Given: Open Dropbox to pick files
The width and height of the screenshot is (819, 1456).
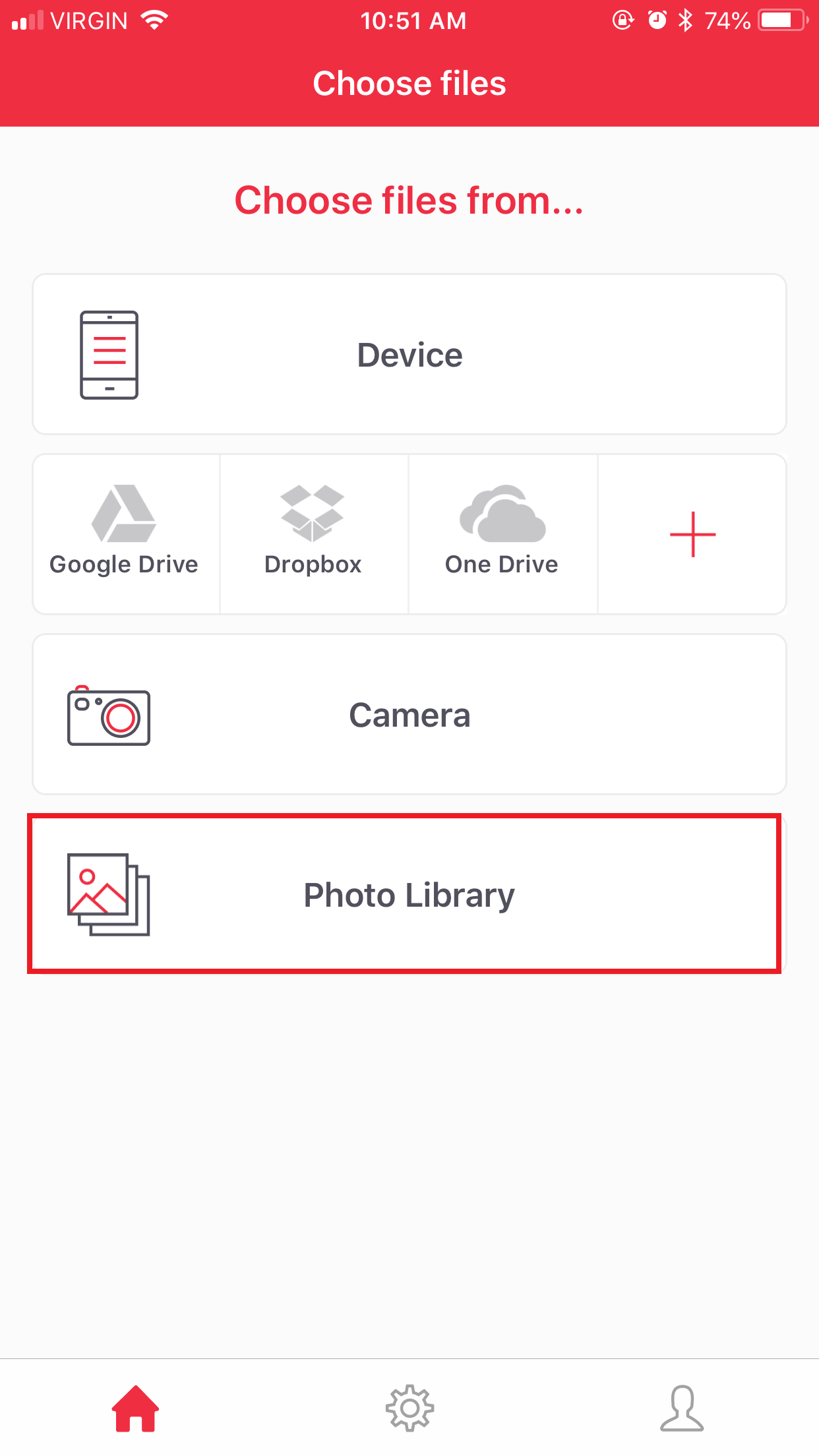Looking at the screenshot, I should click(314, 534).
